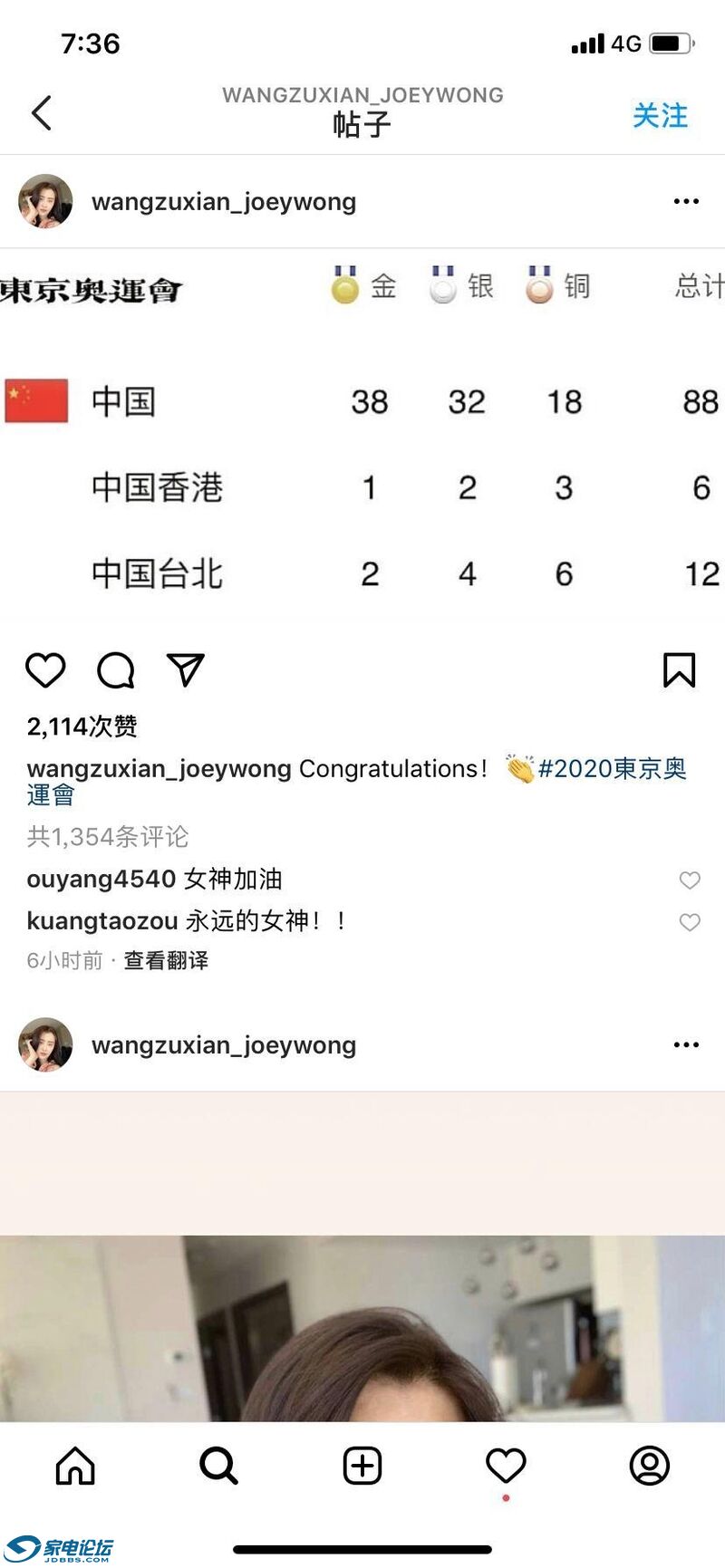
Task: View all 1,354 comments
Action: 108,836
